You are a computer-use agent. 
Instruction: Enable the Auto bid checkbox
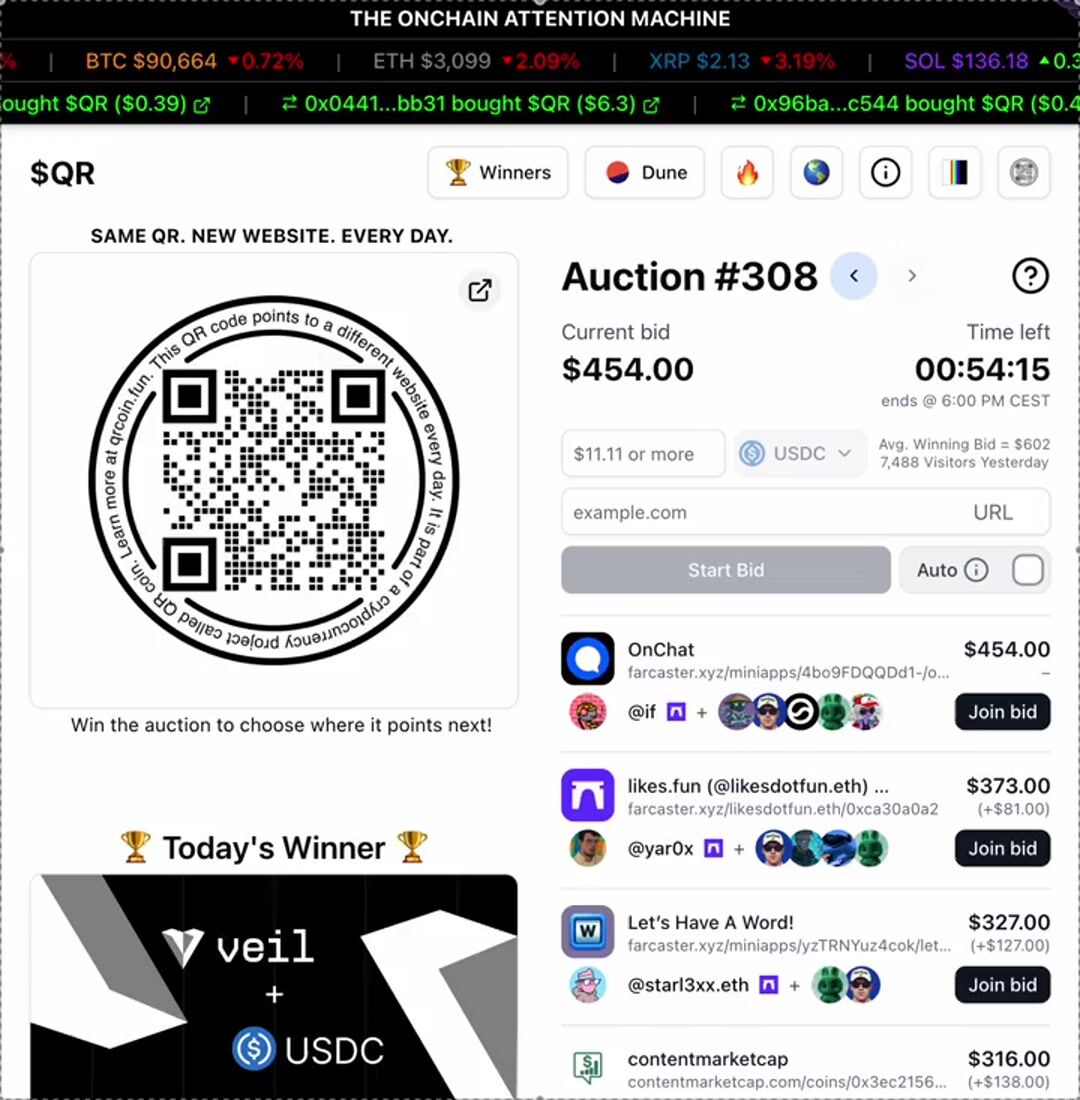[x=1027, y=570]
